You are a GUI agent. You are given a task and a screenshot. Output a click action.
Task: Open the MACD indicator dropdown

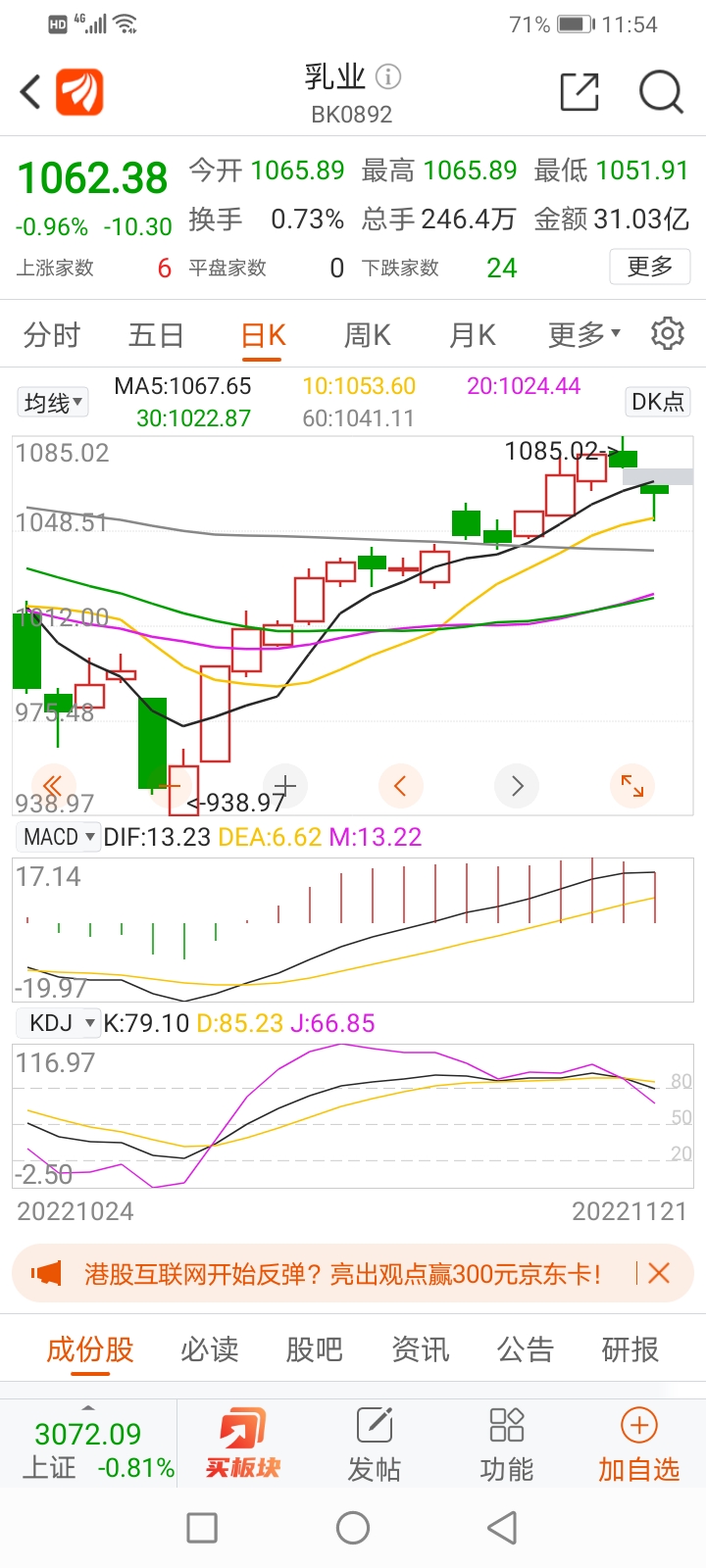(59, 837)
